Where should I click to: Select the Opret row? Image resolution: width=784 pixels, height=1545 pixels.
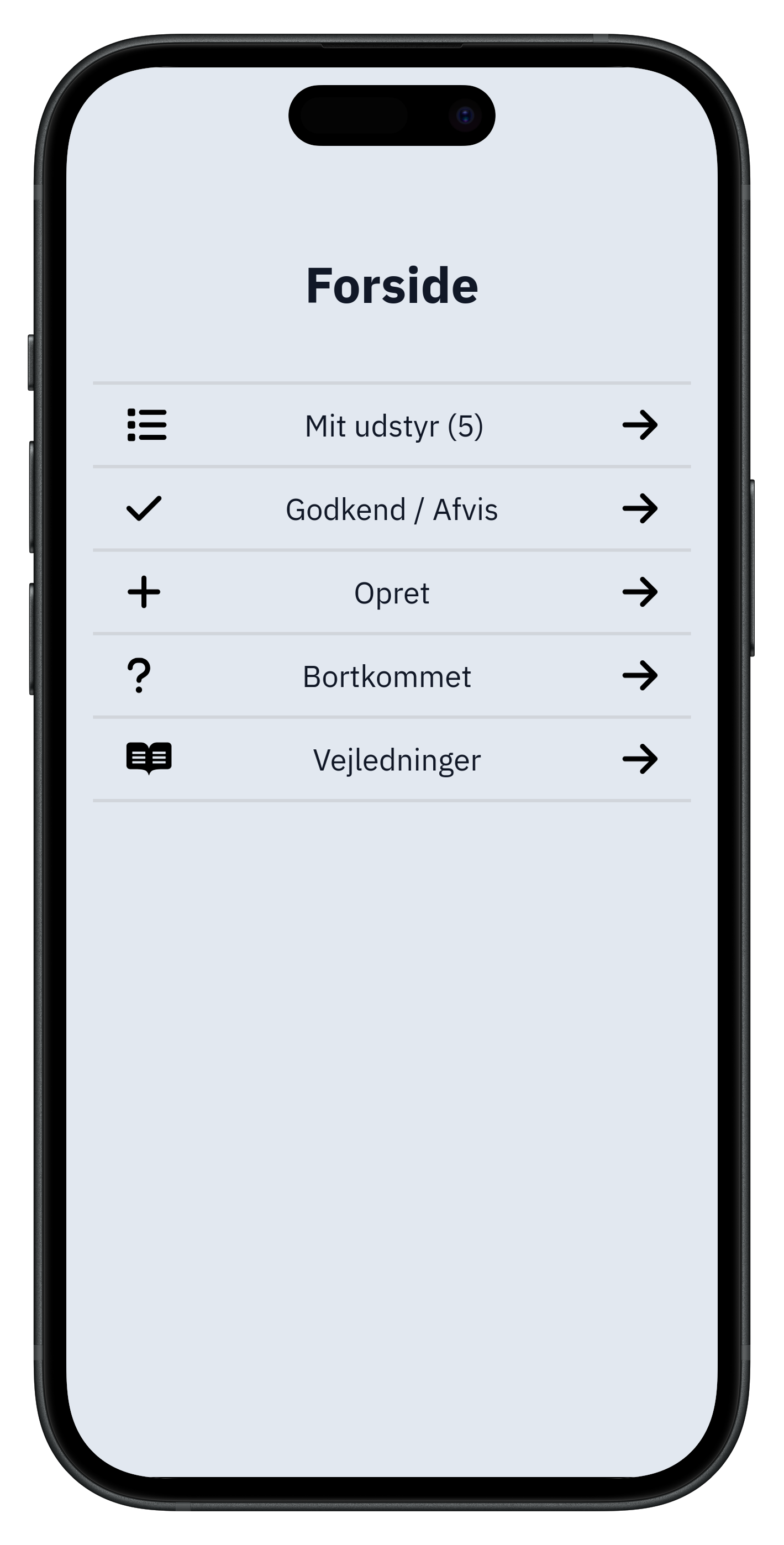[392, 592]
